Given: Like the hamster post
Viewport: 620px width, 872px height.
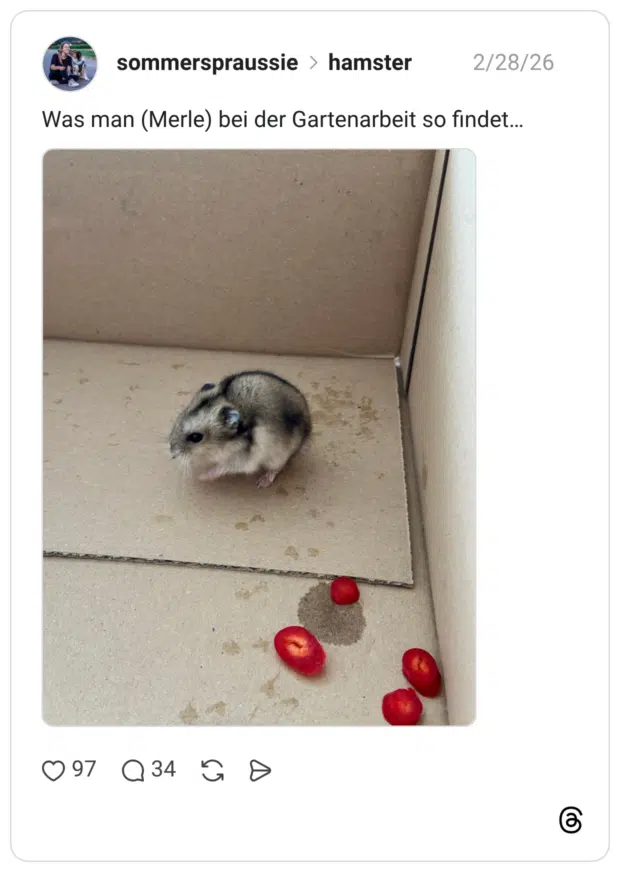Looking at the screenshot, I should (54, 770).
